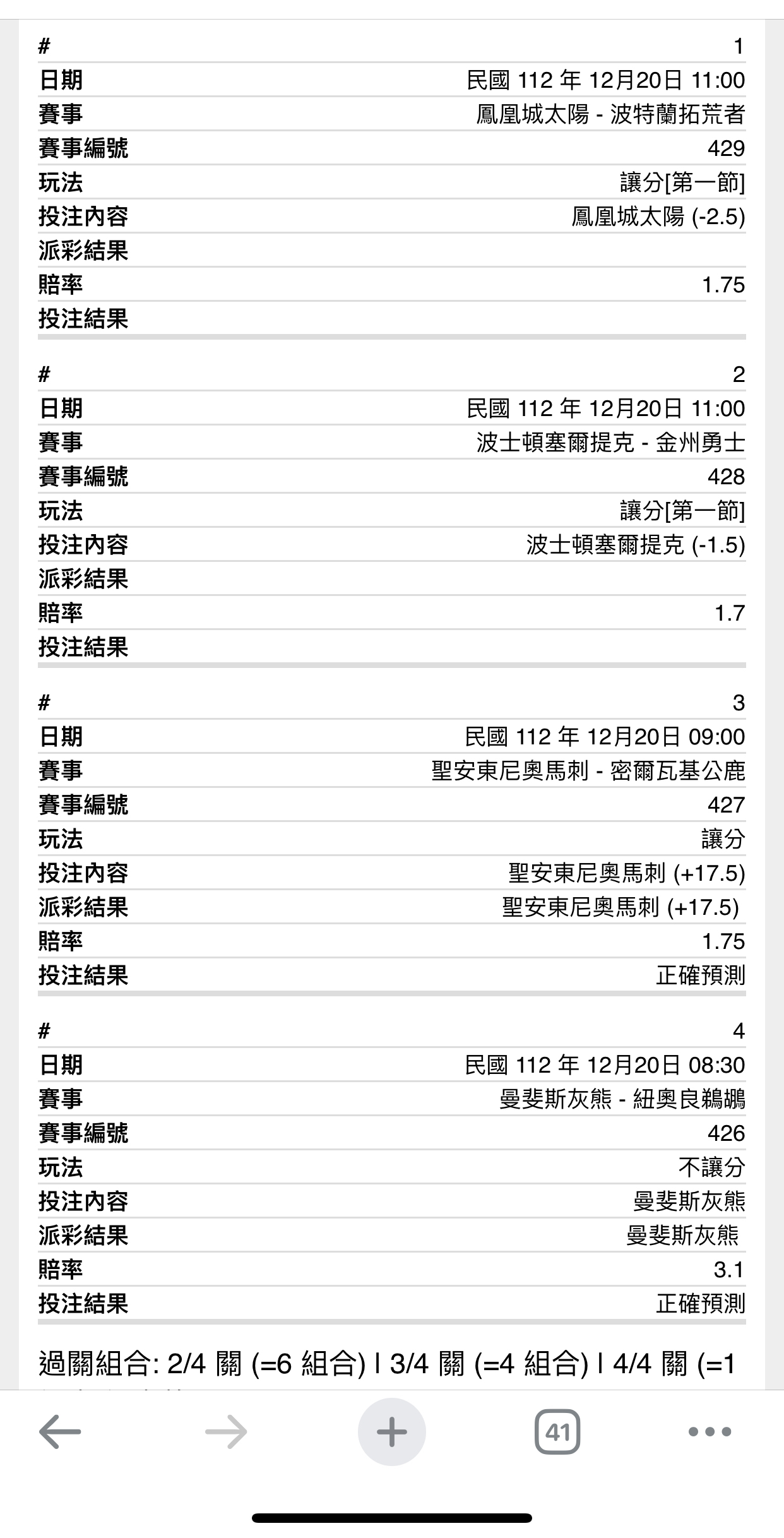Open the browser overflow menu
This screenshot has width=784, height=1538.
710,1431
